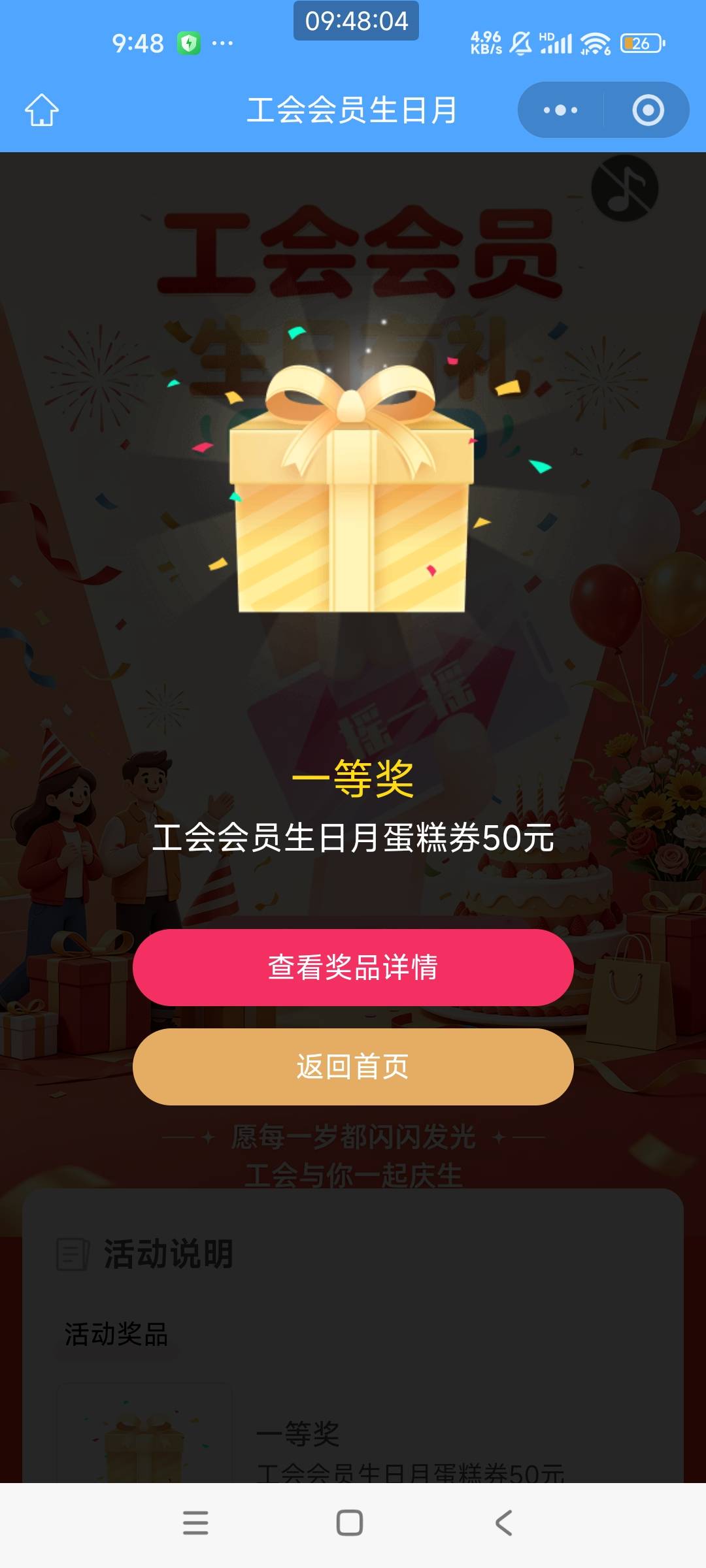Return to homepage with 返回首页

tap(353, 1066)
